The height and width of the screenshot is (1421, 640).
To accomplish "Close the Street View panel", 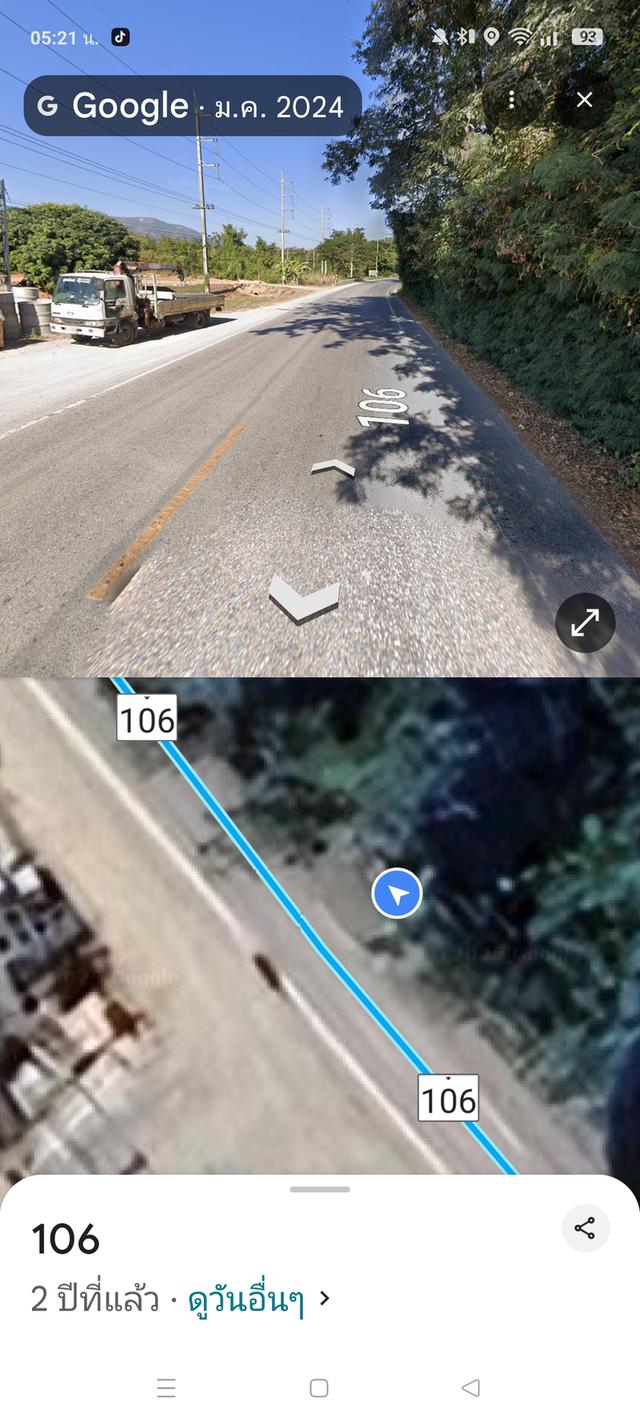I will [585, 100].
